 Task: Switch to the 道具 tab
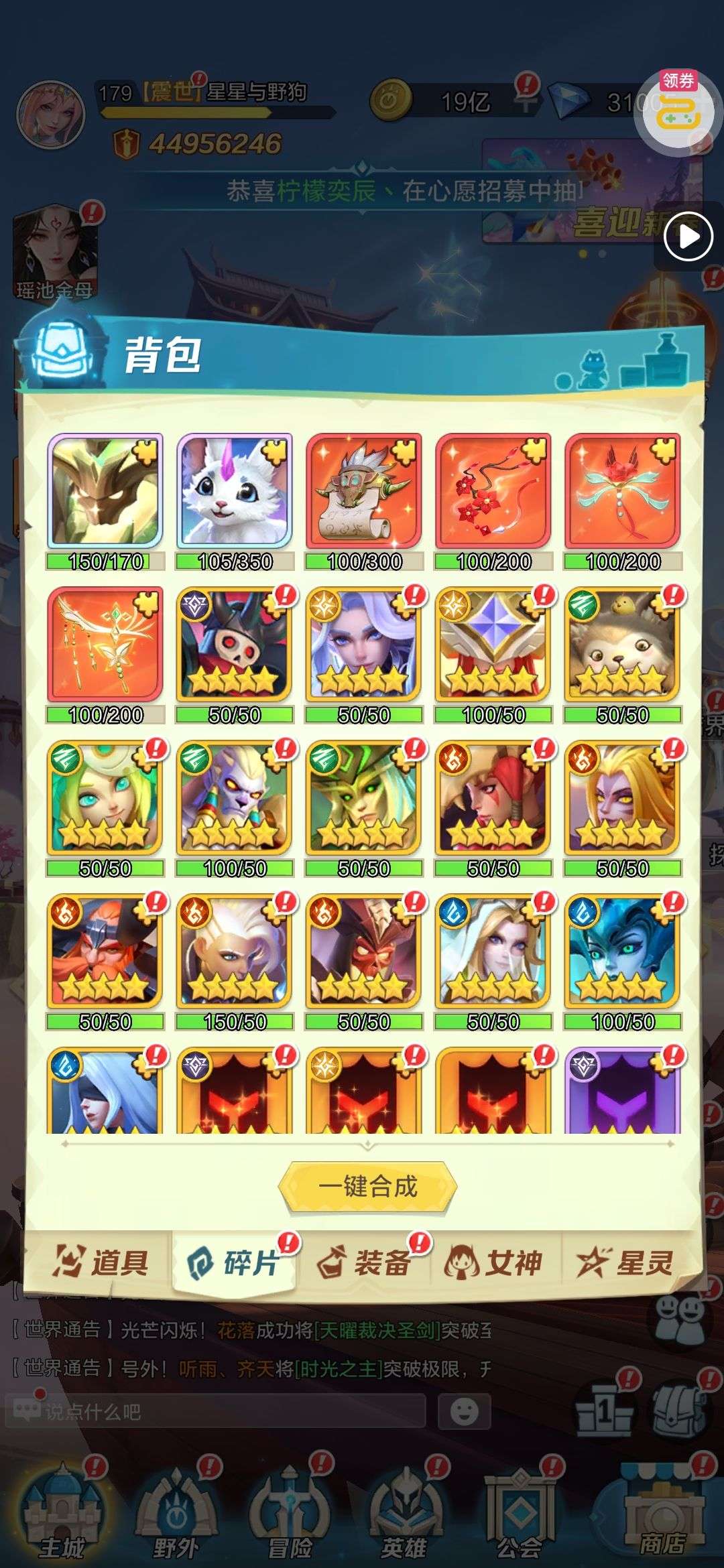coord(101,1263)
